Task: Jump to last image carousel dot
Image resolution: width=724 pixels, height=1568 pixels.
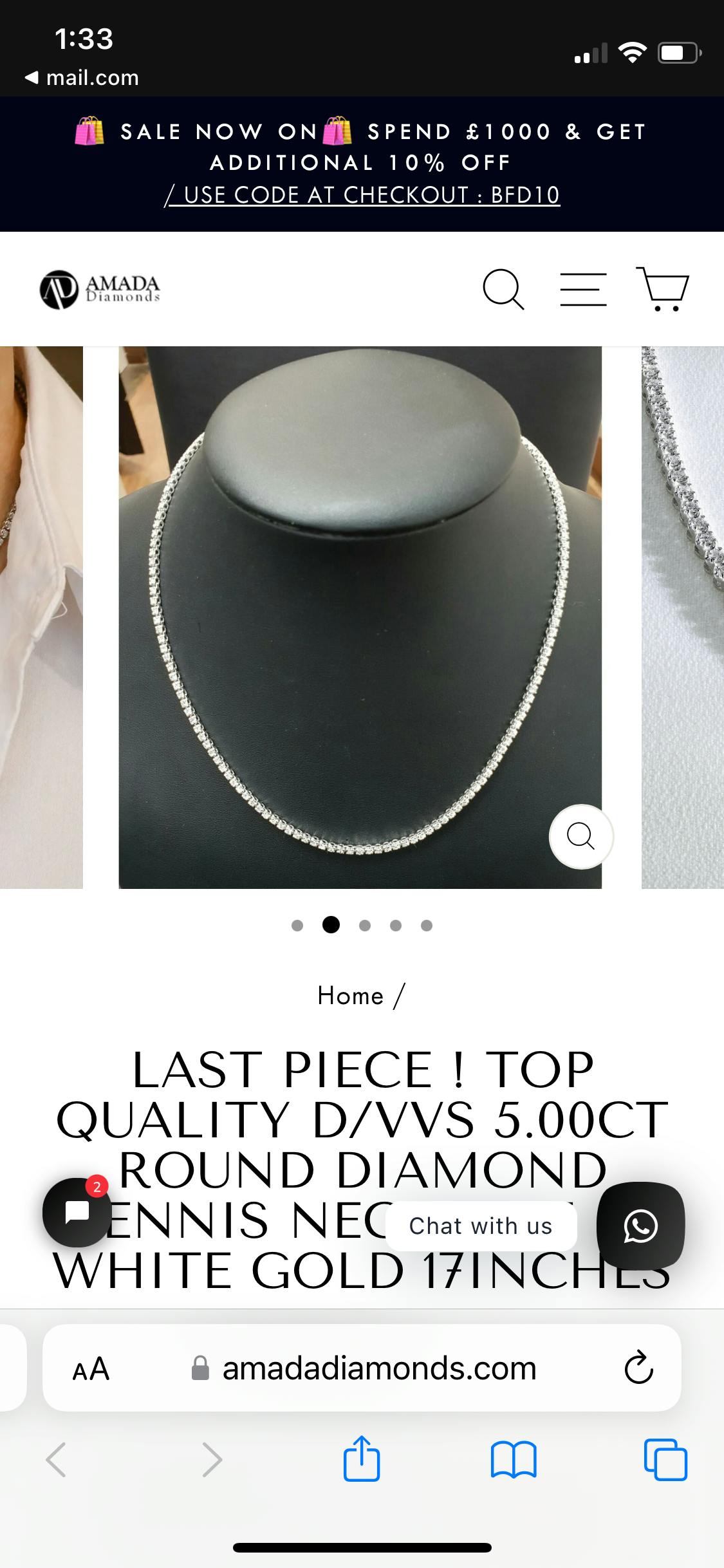Action: point(427,926)
